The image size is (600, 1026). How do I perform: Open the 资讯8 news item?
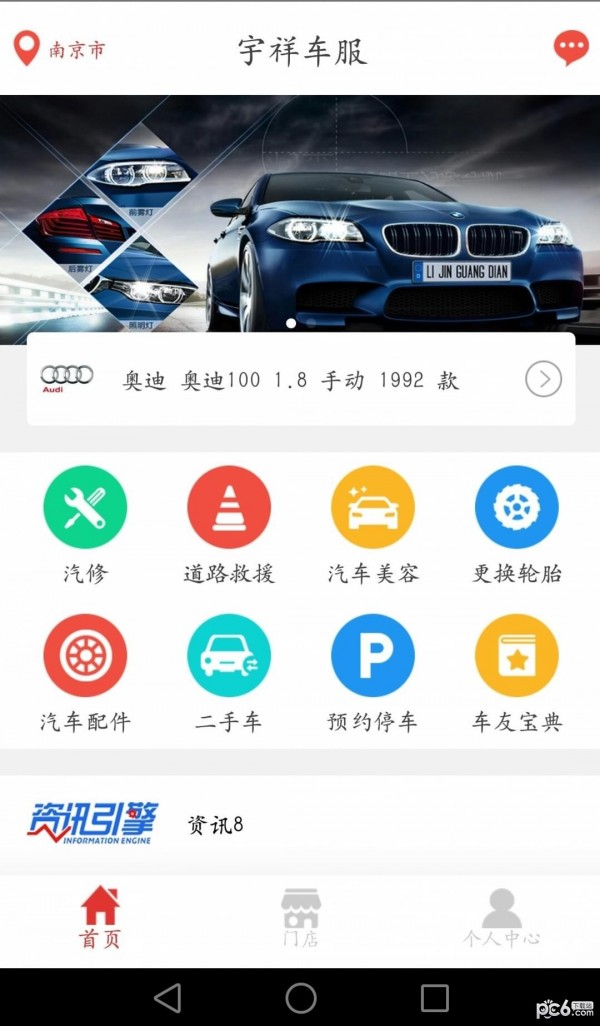(300, 825)
